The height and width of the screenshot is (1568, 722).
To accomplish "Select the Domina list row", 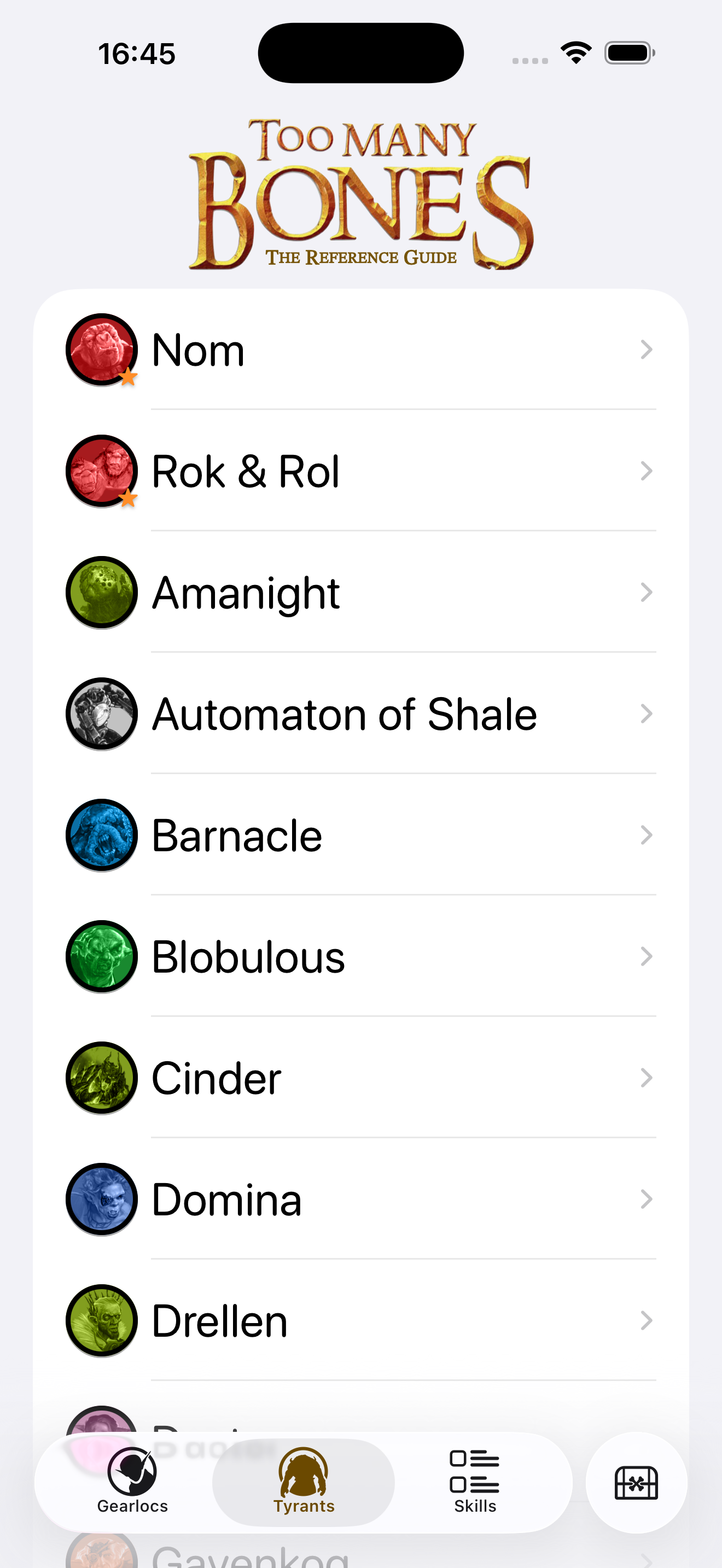I will [x=365, y=1199].
